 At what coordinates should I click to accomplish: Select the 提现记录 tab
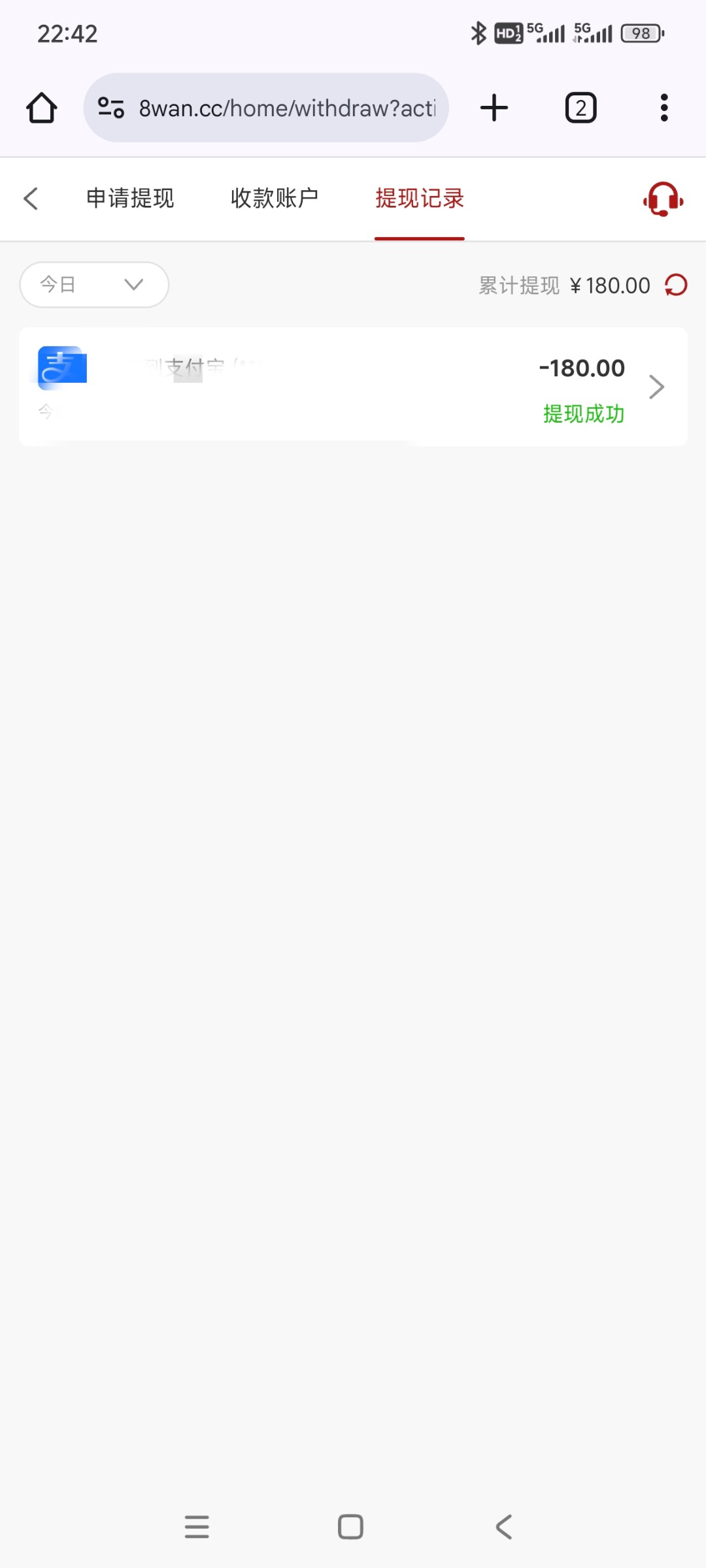click(x=420, y=199)
